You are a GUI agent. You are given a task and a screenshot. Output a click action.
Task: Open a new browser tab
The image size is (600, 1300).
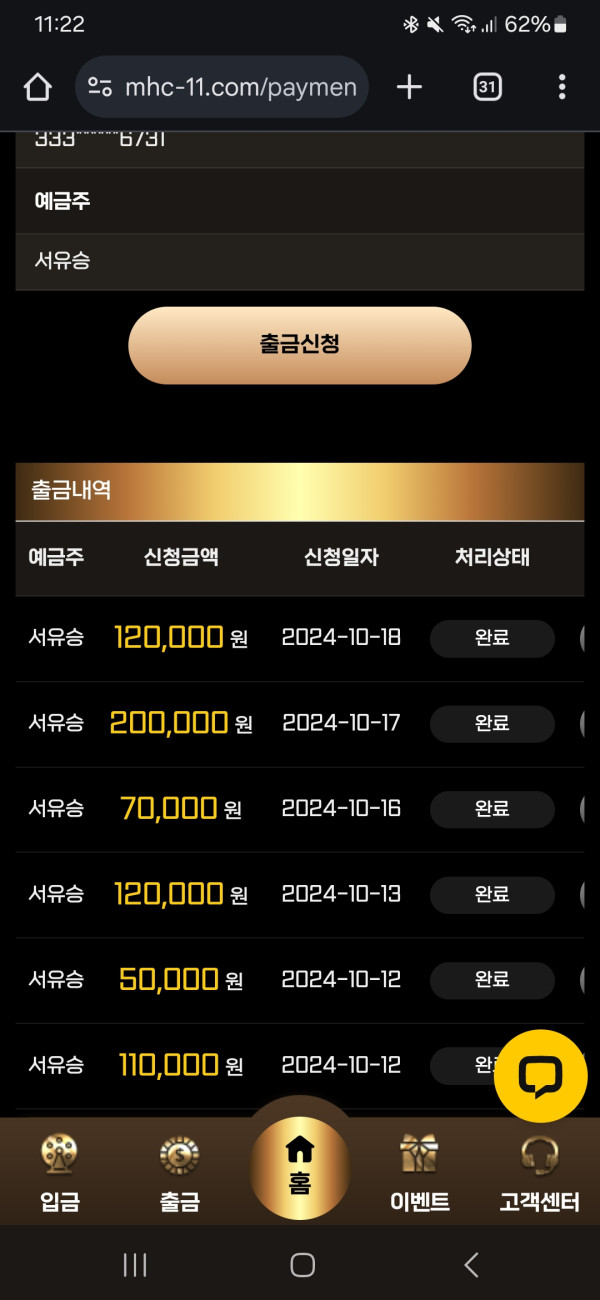pos(409,87)
